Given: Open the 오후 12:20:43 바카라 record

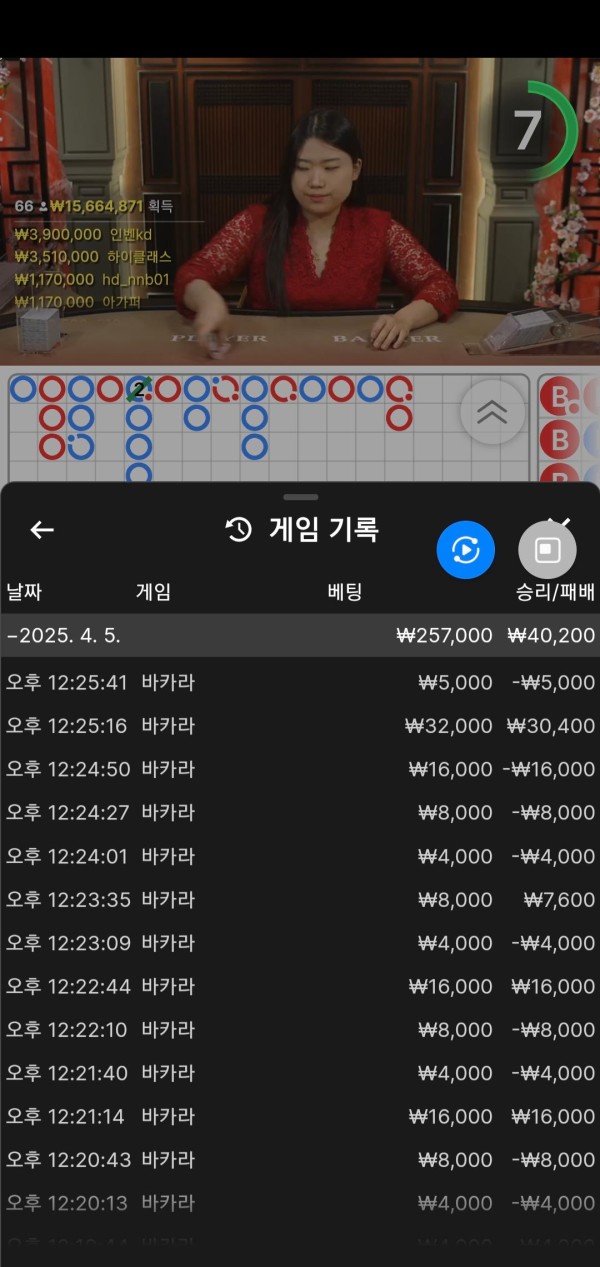Looking at the screenshot, I should click(x=300, y=1160).
